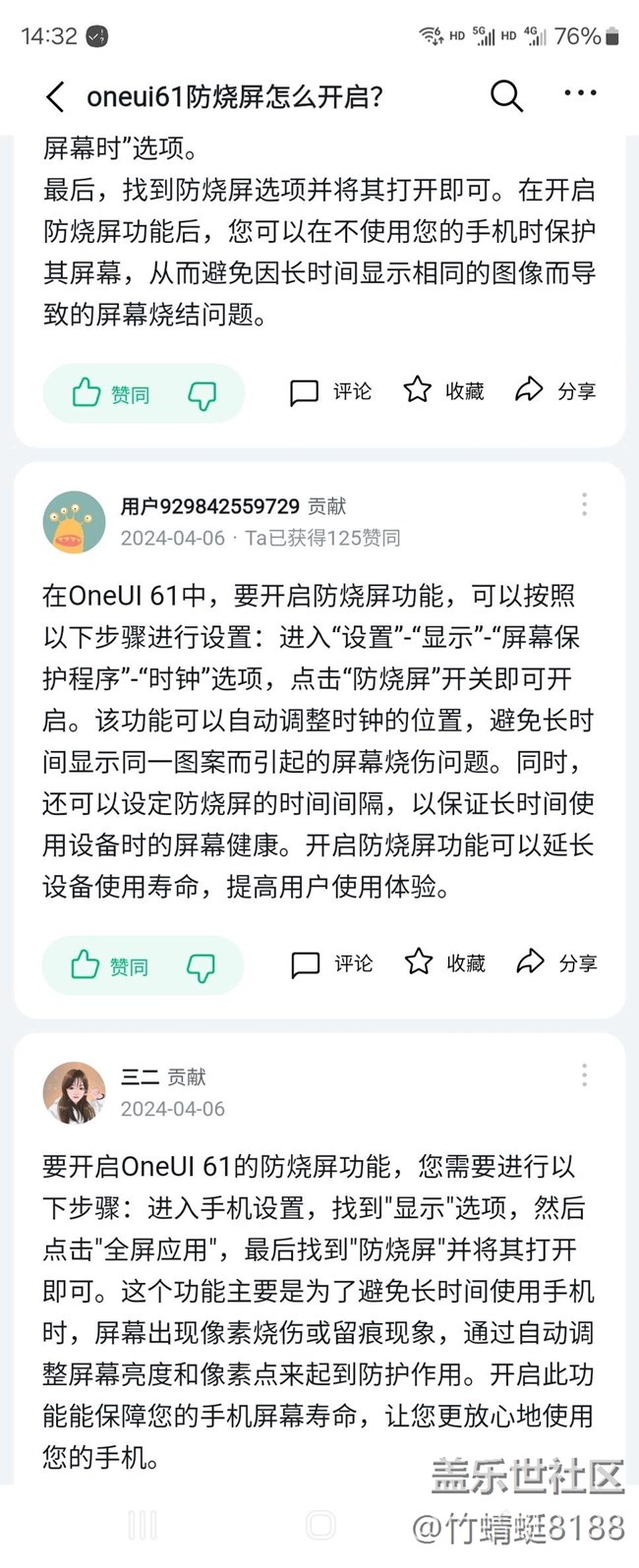Open 三二's profile avatar
The width and height of the screenshot is (639, 1568).
pyautogui.click(x=74, y=1092)
